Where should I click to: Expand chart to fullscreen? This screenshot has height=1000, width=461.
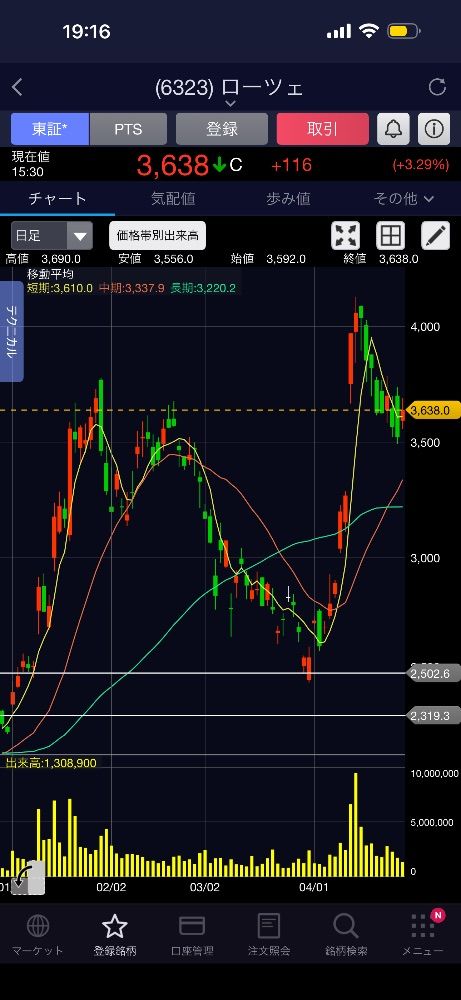pos(346,236)
